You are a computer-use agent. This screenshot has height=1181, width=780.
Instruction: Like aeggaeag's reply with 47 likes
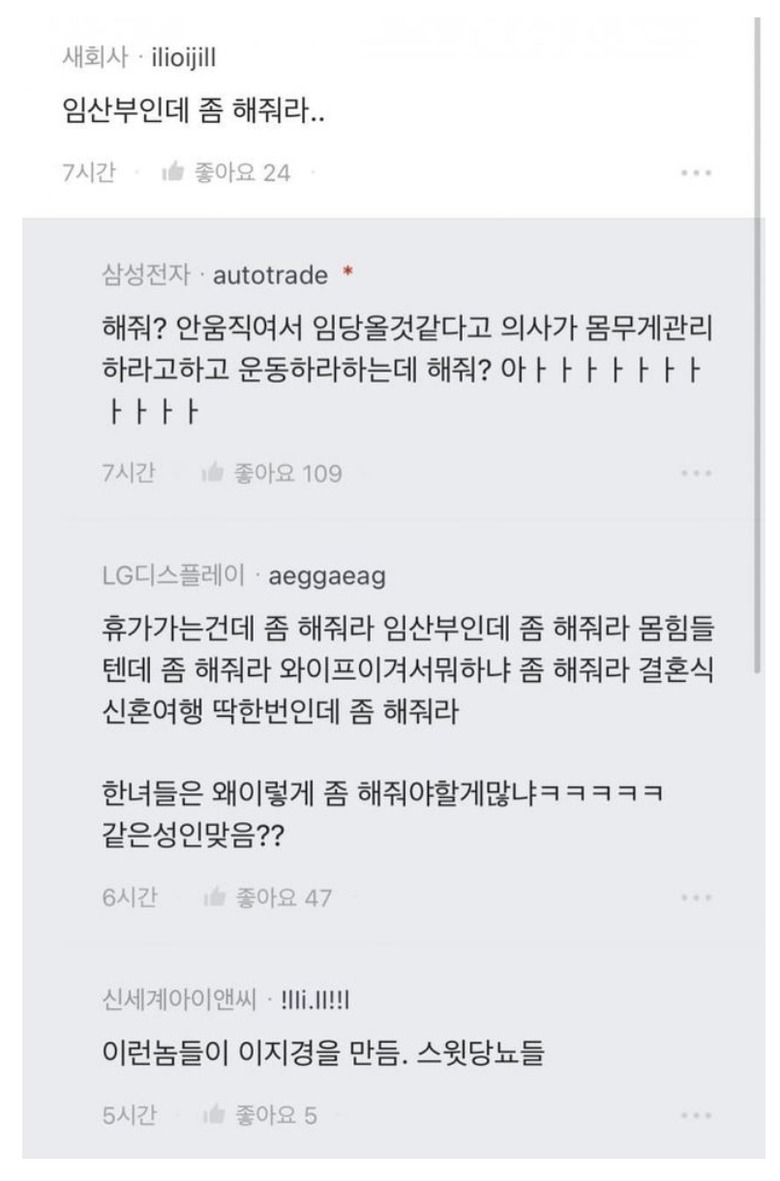click(x=213, y=897)
